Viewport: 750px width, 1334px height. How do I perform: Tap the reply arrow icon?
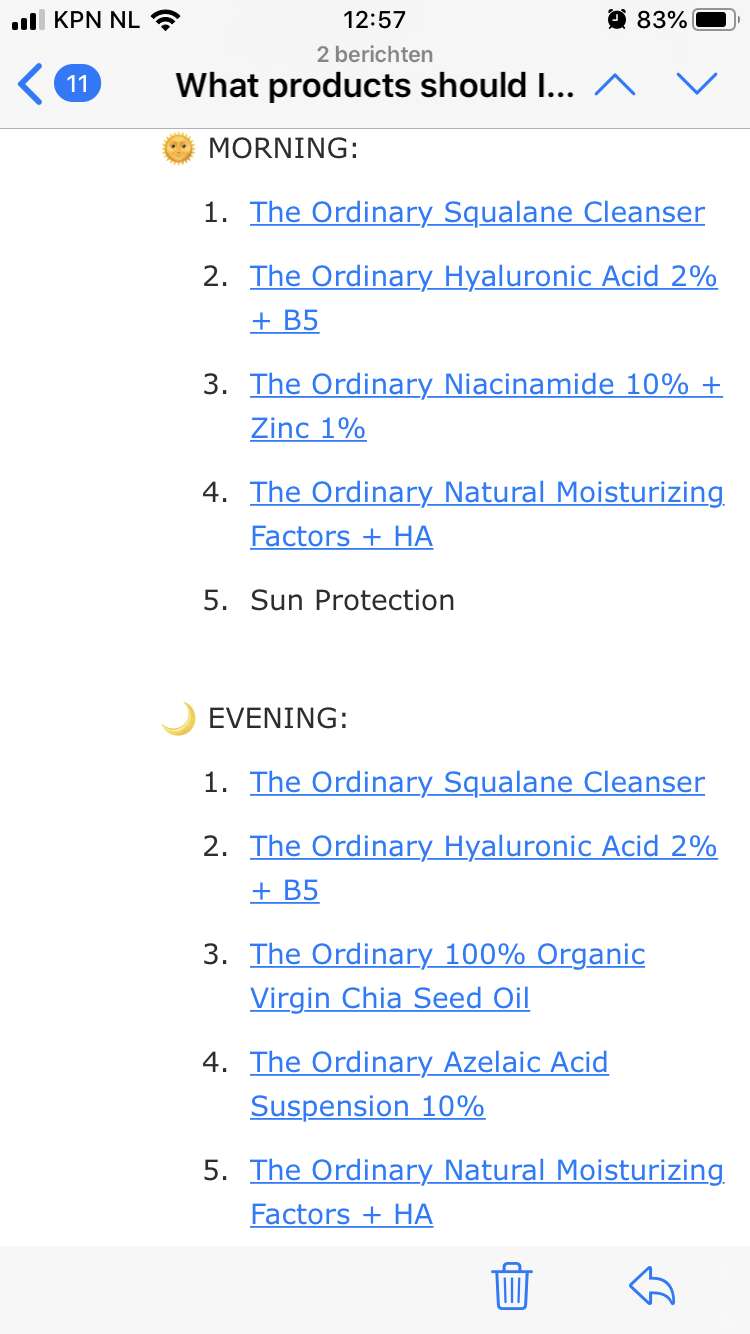pos(652,1286)
